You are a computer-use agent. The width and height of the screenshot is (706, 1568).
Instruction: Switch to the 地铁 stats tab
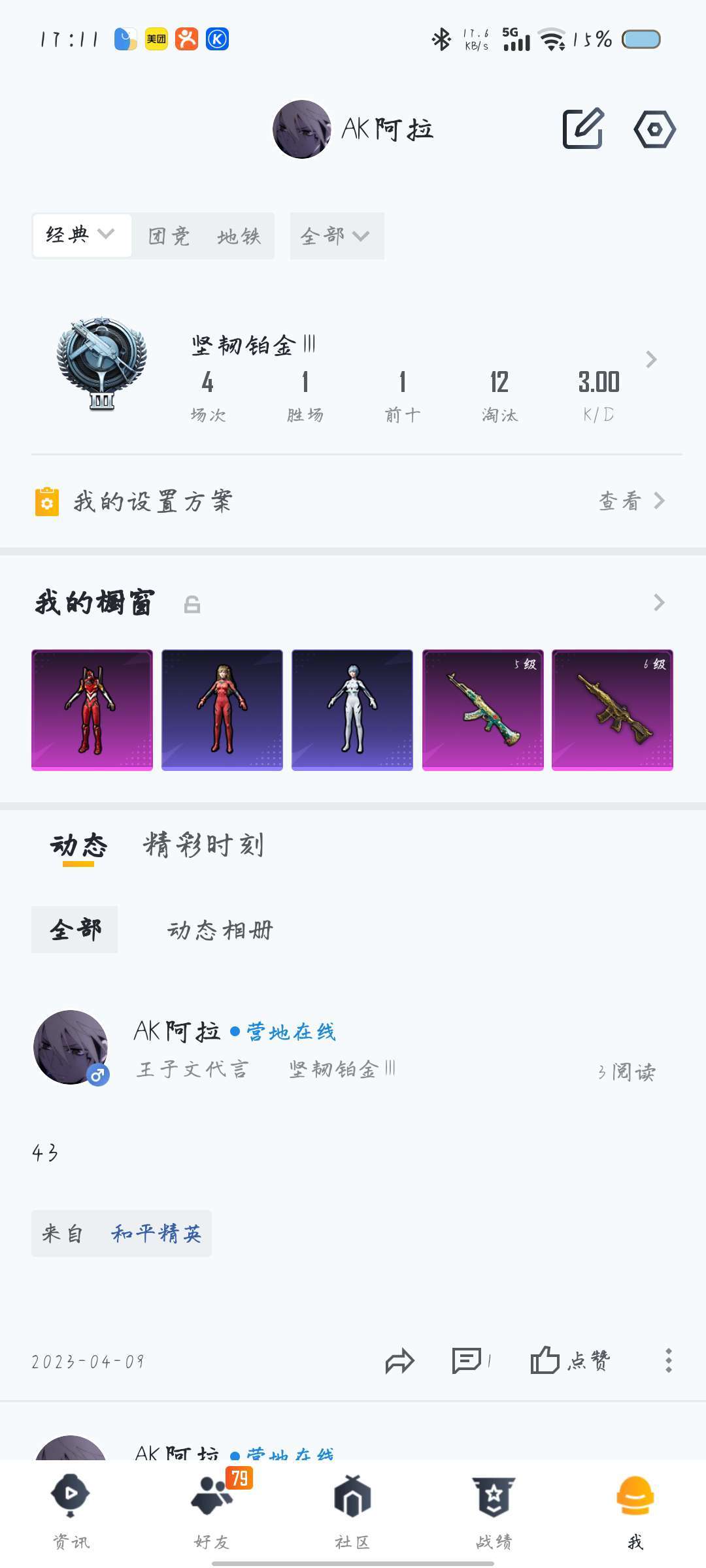coord(239,236)
